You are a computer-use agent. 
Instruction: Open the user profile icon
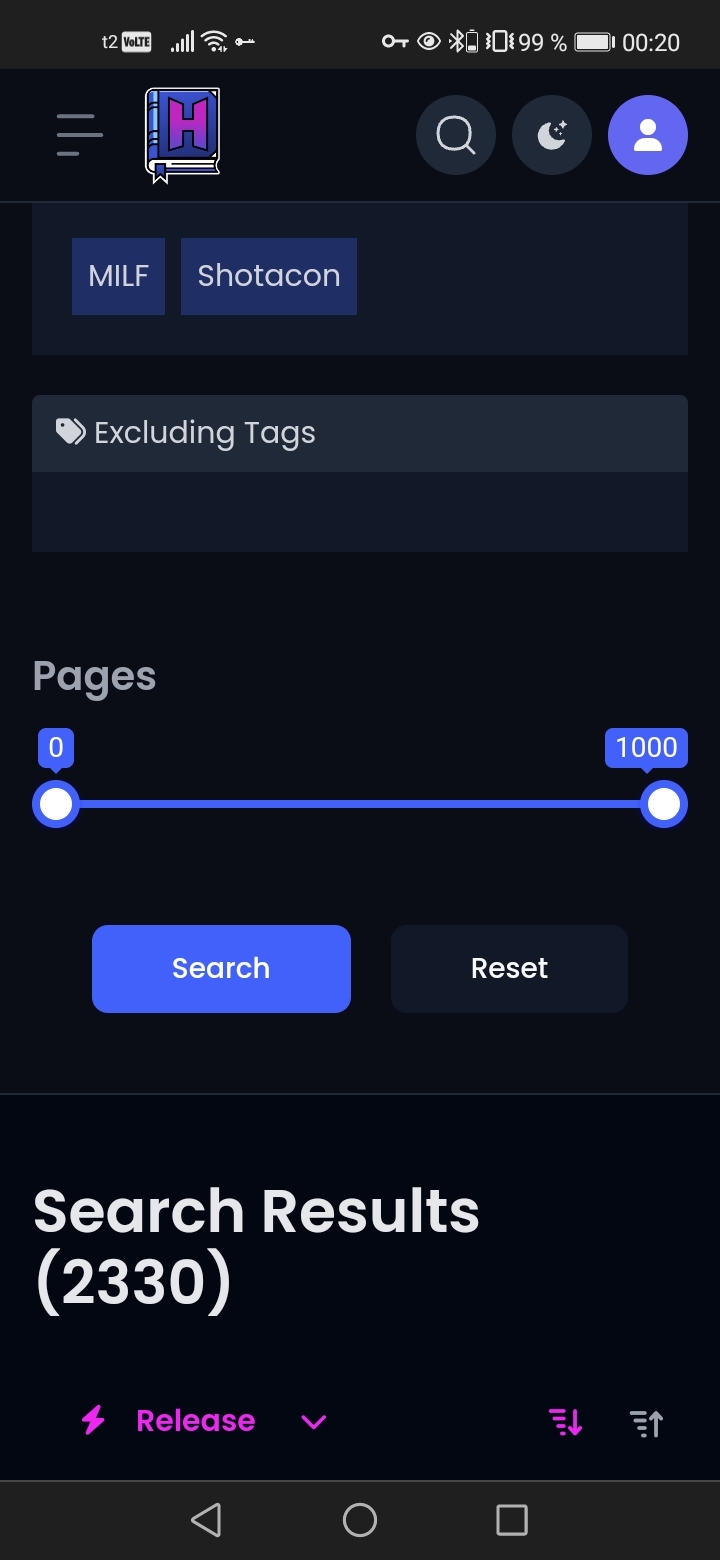click(648, 135)
